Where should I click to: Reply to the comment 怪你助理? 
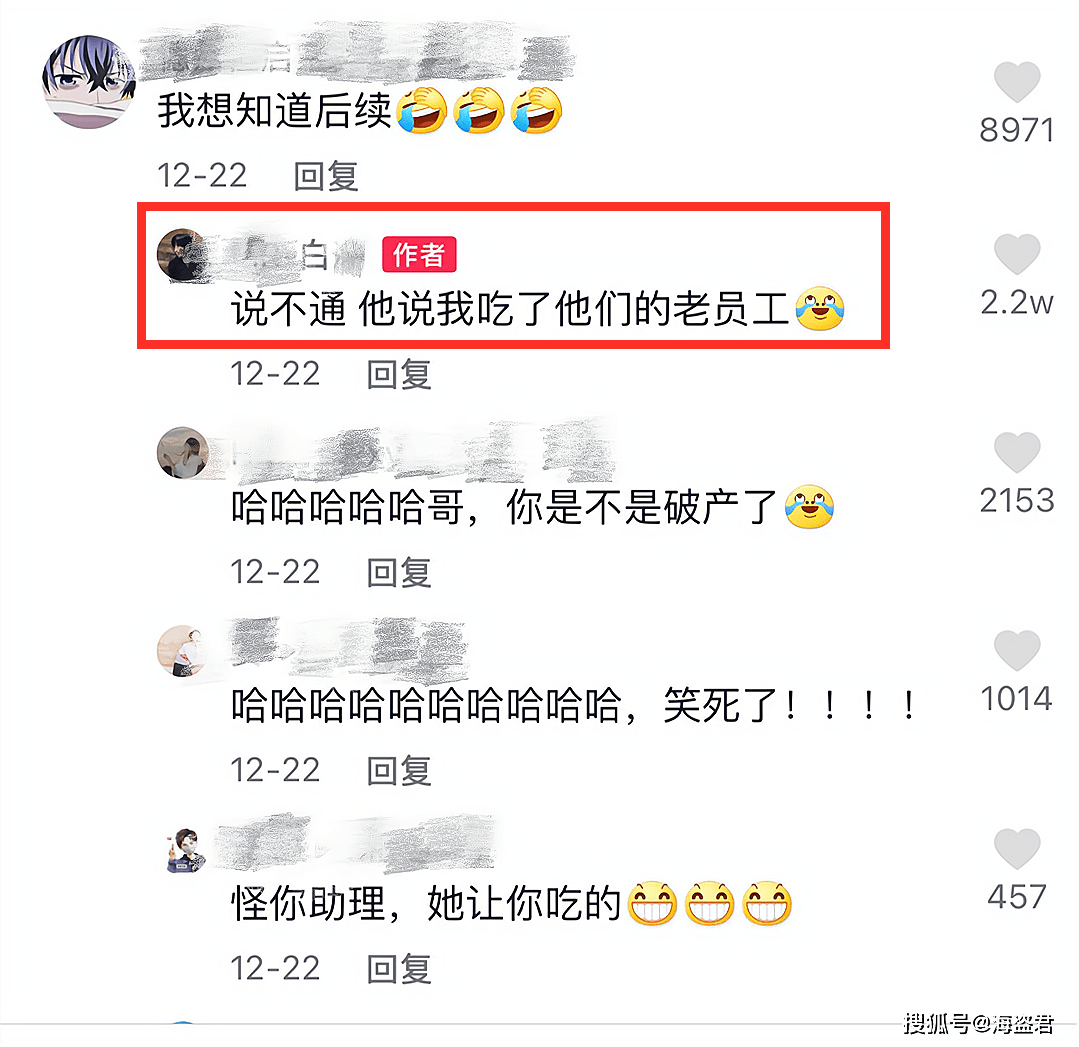[399, 968]
